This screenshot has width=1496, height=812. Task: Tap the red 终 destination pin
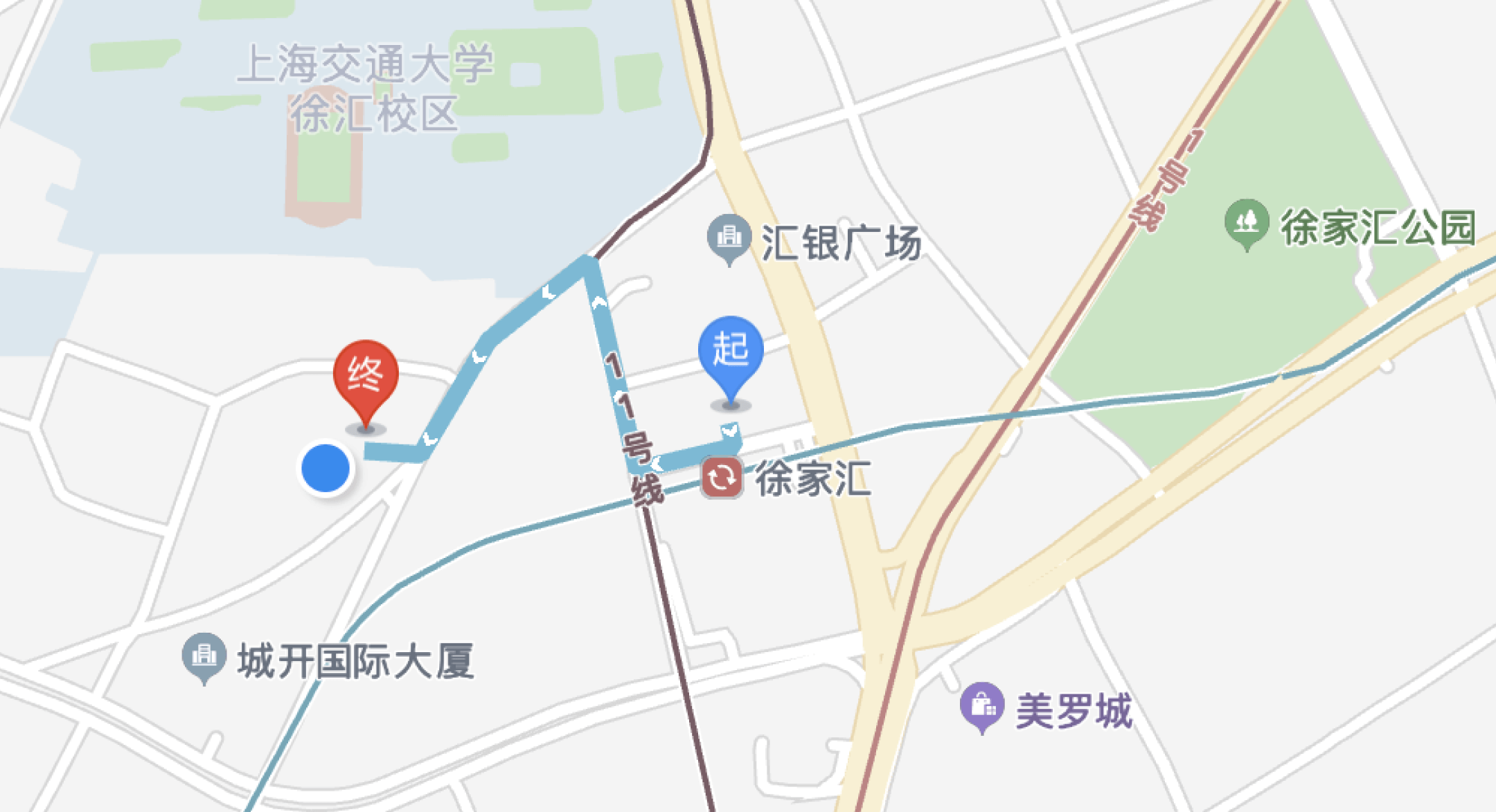[366, 377]
